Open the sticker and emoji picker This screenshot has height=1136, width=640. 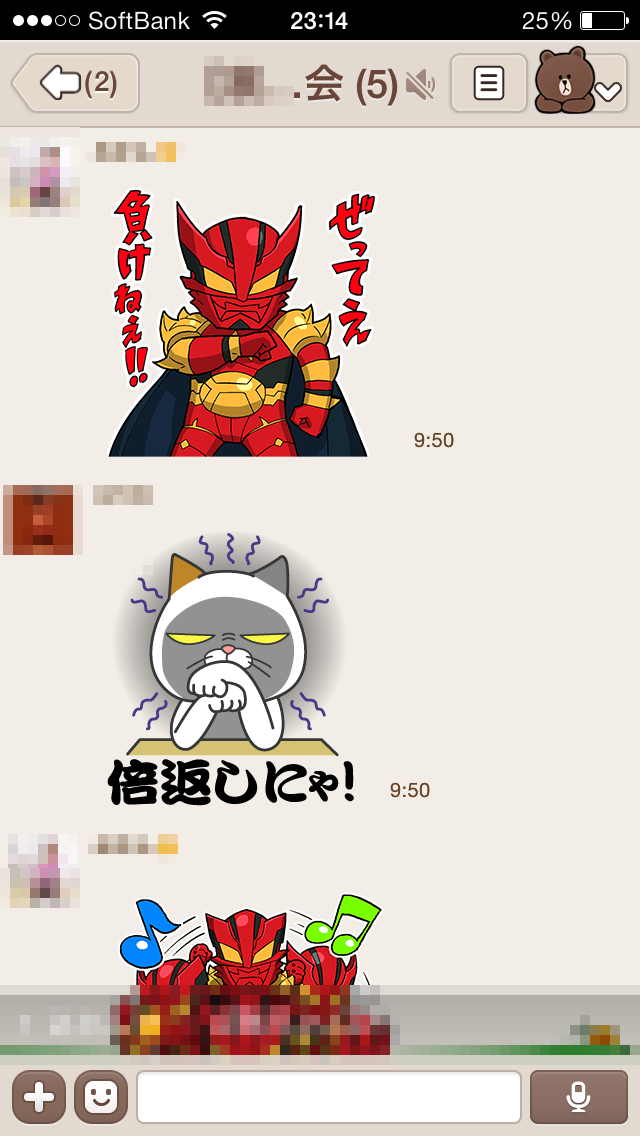[x=100, y=1097]
